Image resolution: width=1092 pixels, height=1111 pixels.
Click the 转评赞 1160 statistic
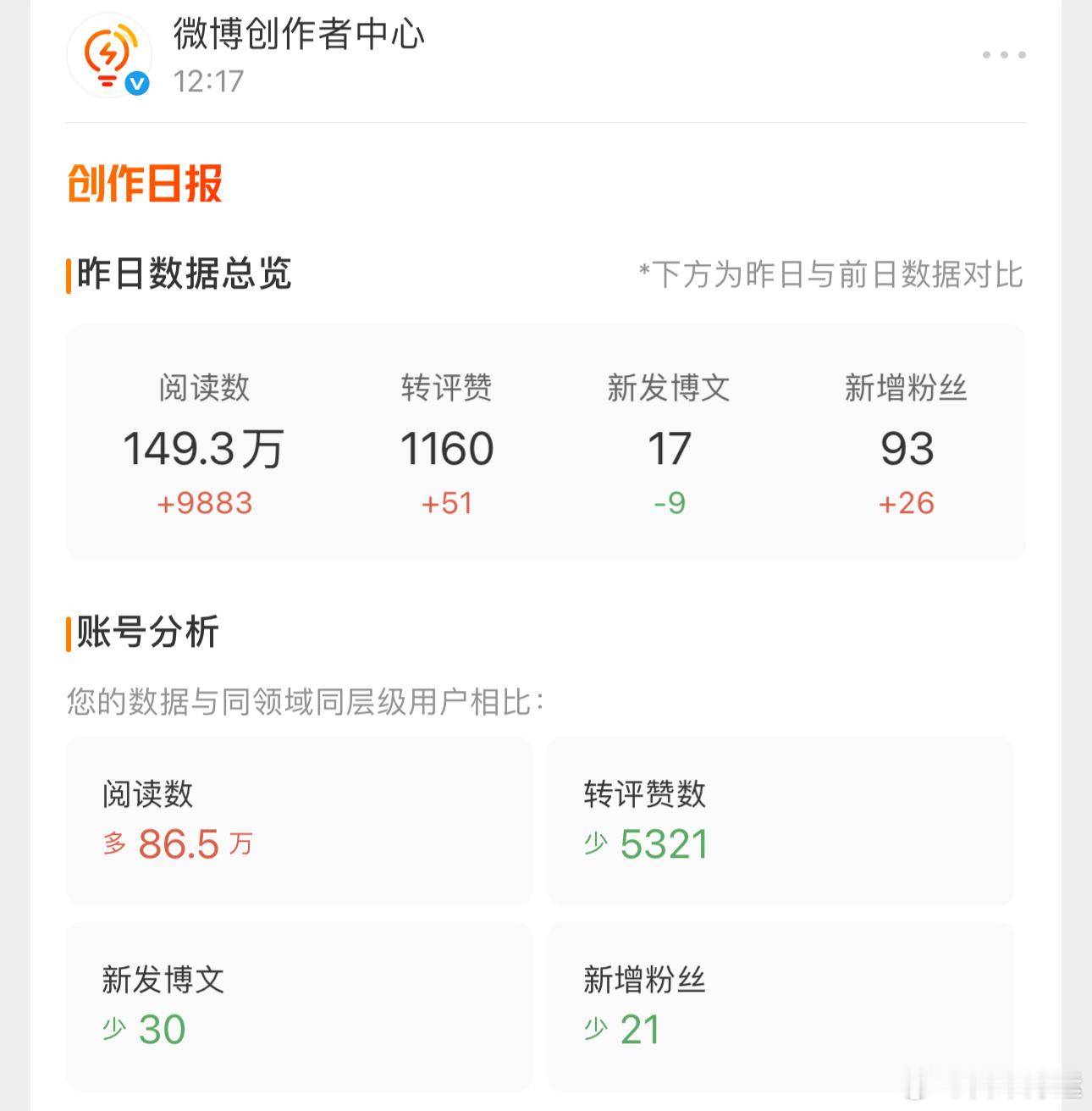click(449, 447)
